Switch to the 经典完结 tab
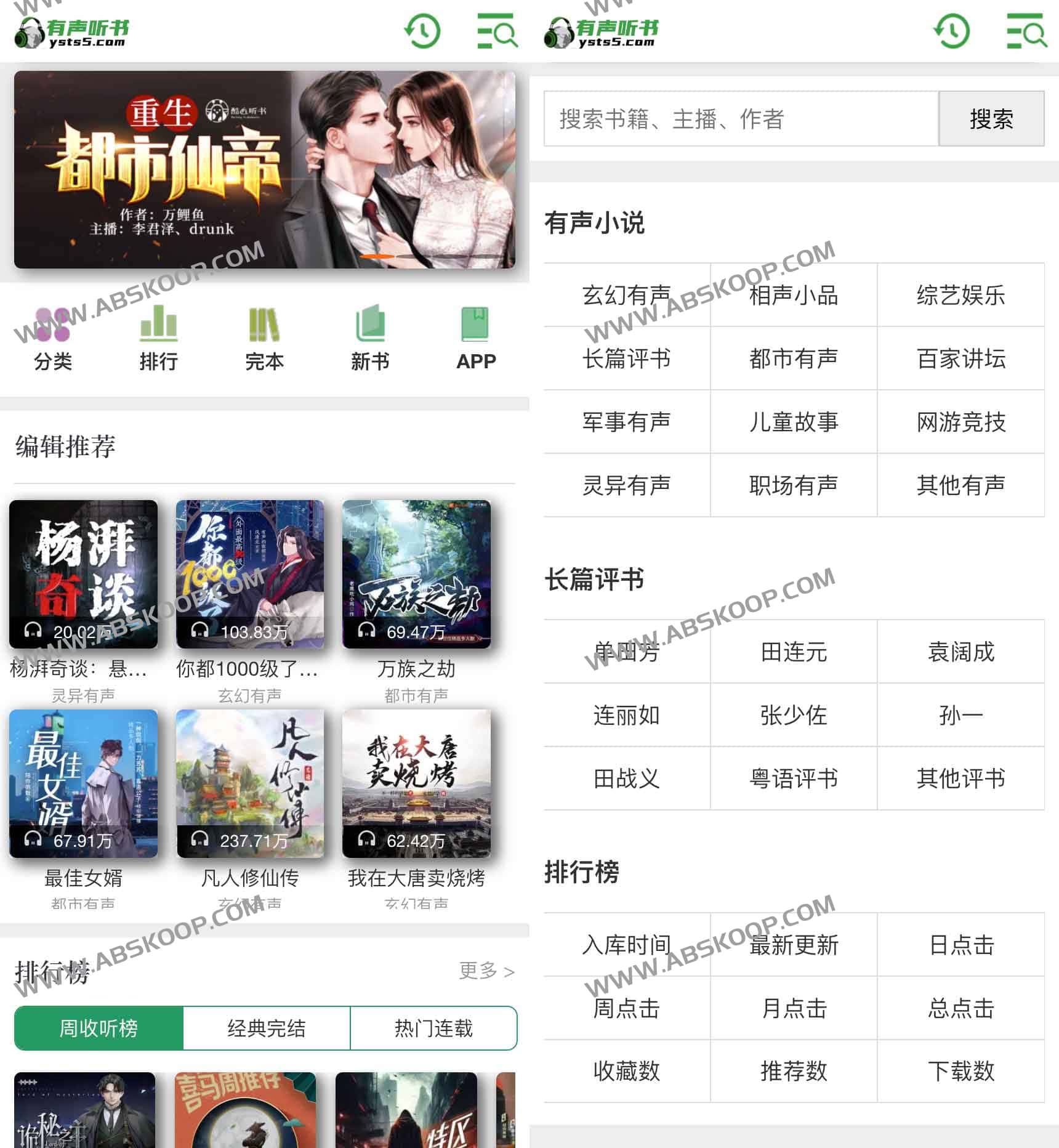Screen dimensions: 1059x1148 (x=266, y=1028)
